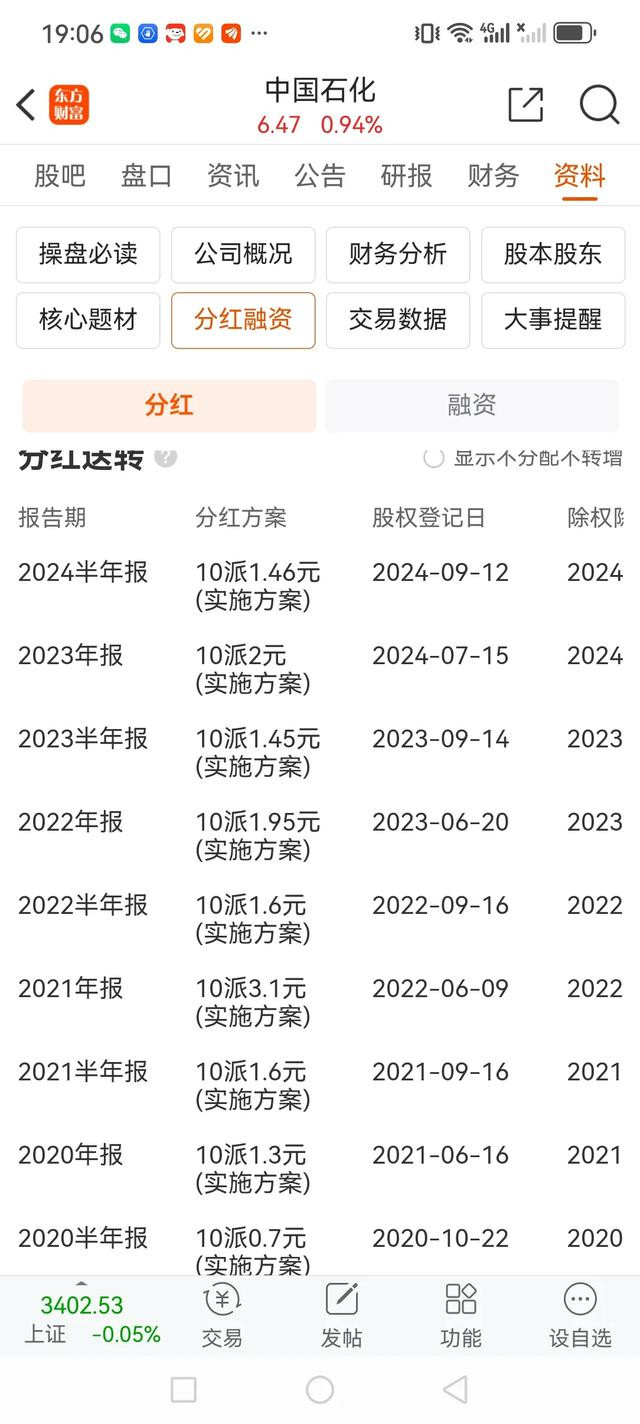
Task: Tap 发帖 to write a post
Action: click(x=341, y=1316)
